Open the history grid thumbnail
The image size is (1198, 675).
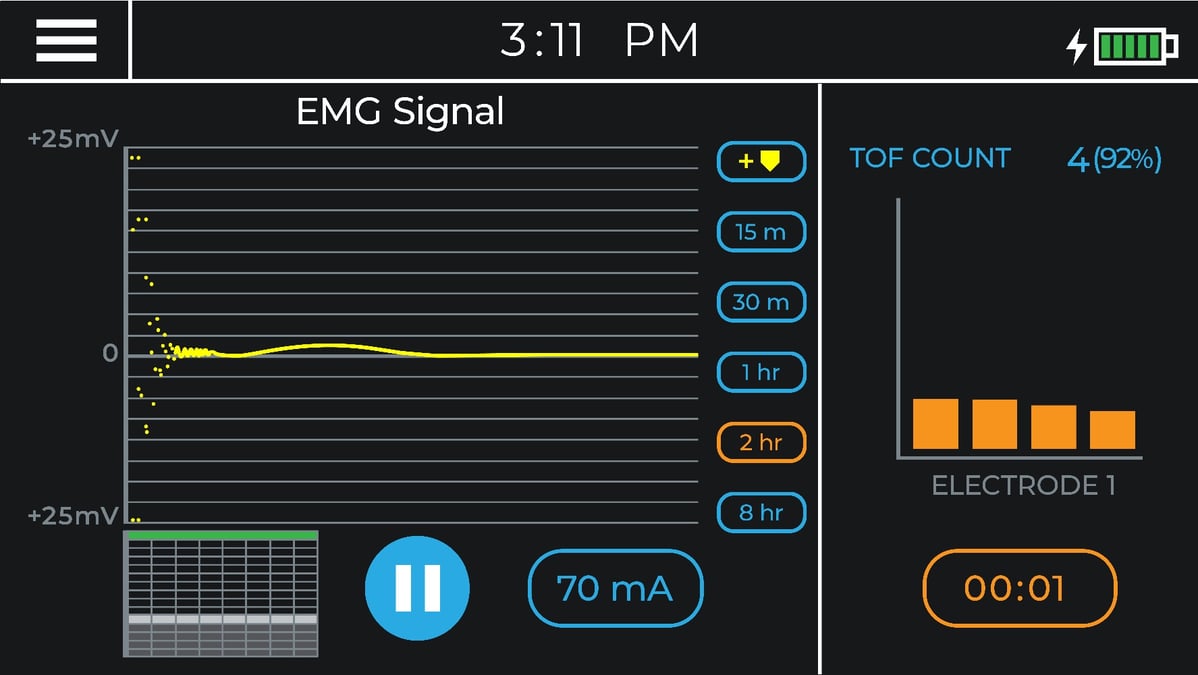(x=221, y=593)
